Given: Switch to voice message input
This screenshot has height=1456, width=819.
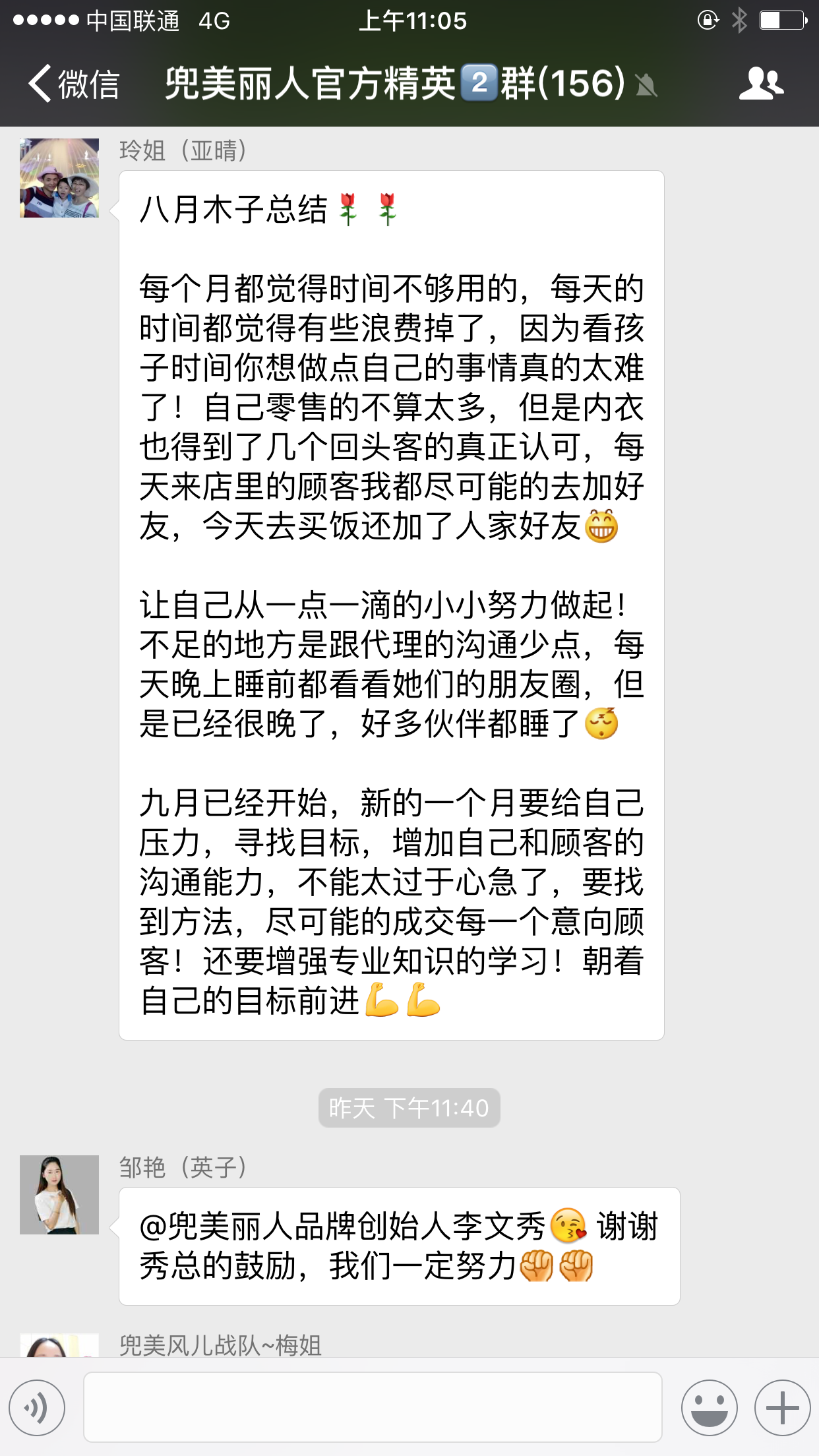Looking at the screenshot, I should pos(37,1408).
